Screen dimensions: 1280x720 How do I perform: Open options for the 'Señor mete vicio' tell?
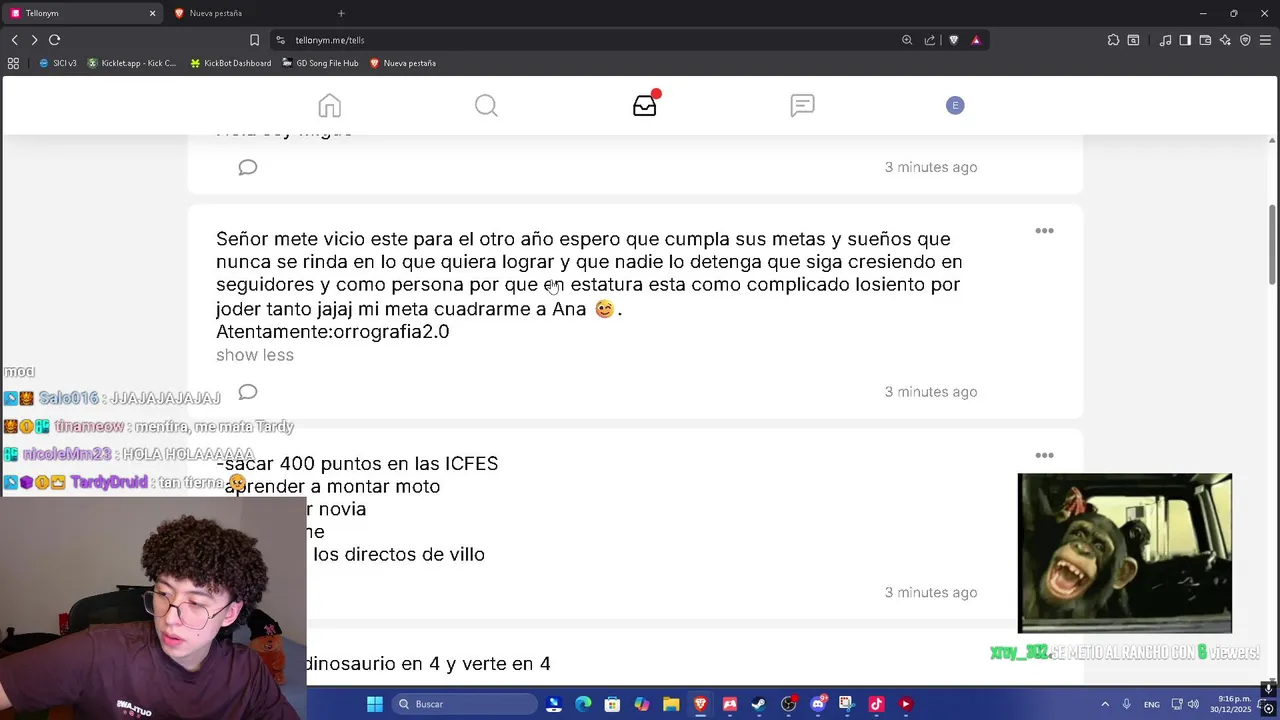(x=1044, y=231)
